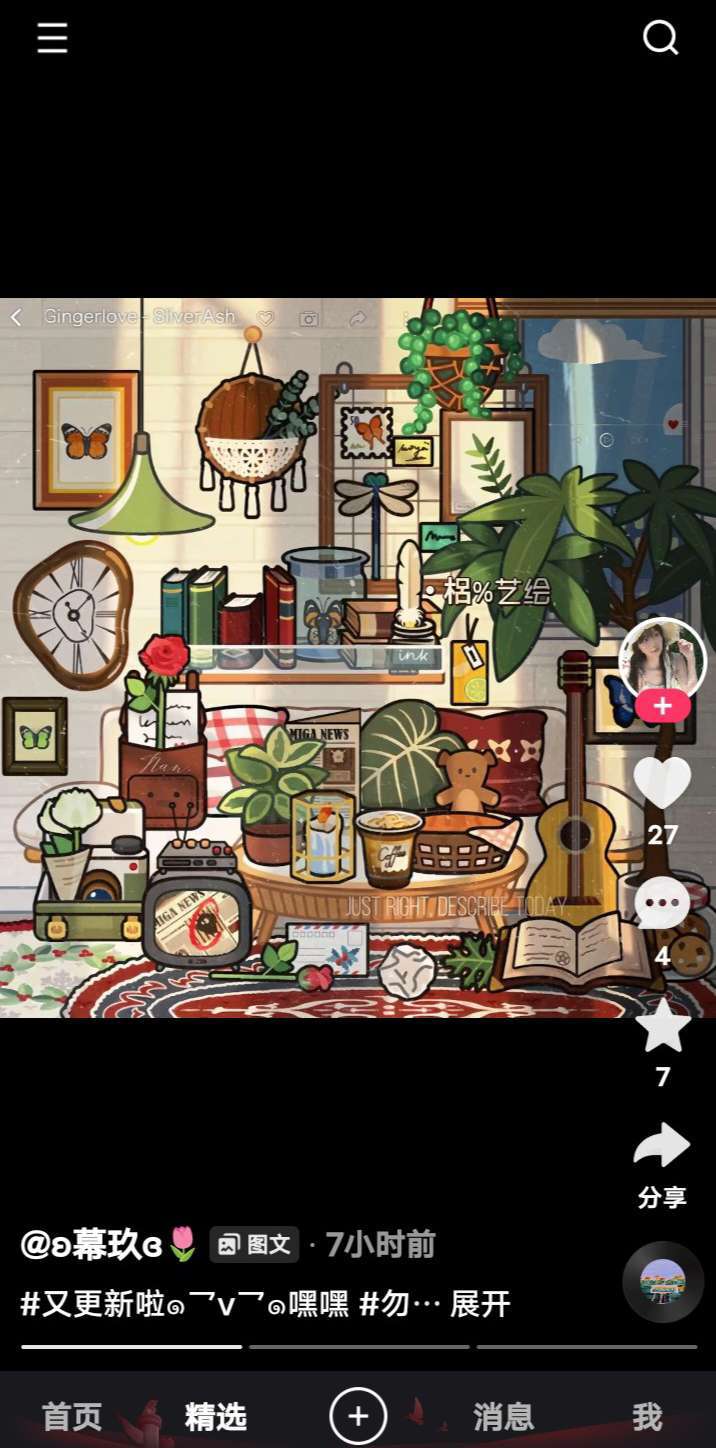Open search

[x=660, y=39]
